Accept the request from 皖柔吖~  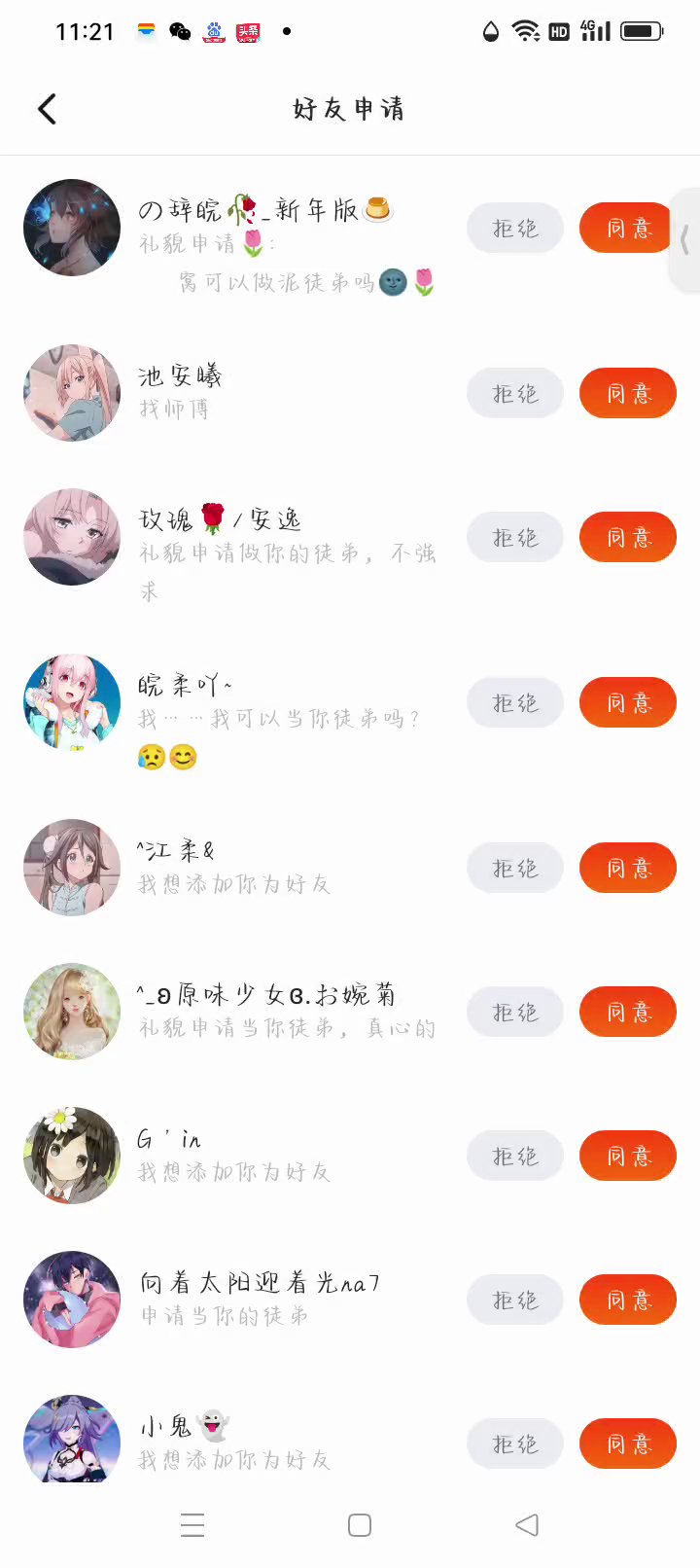tap(627, 702)
